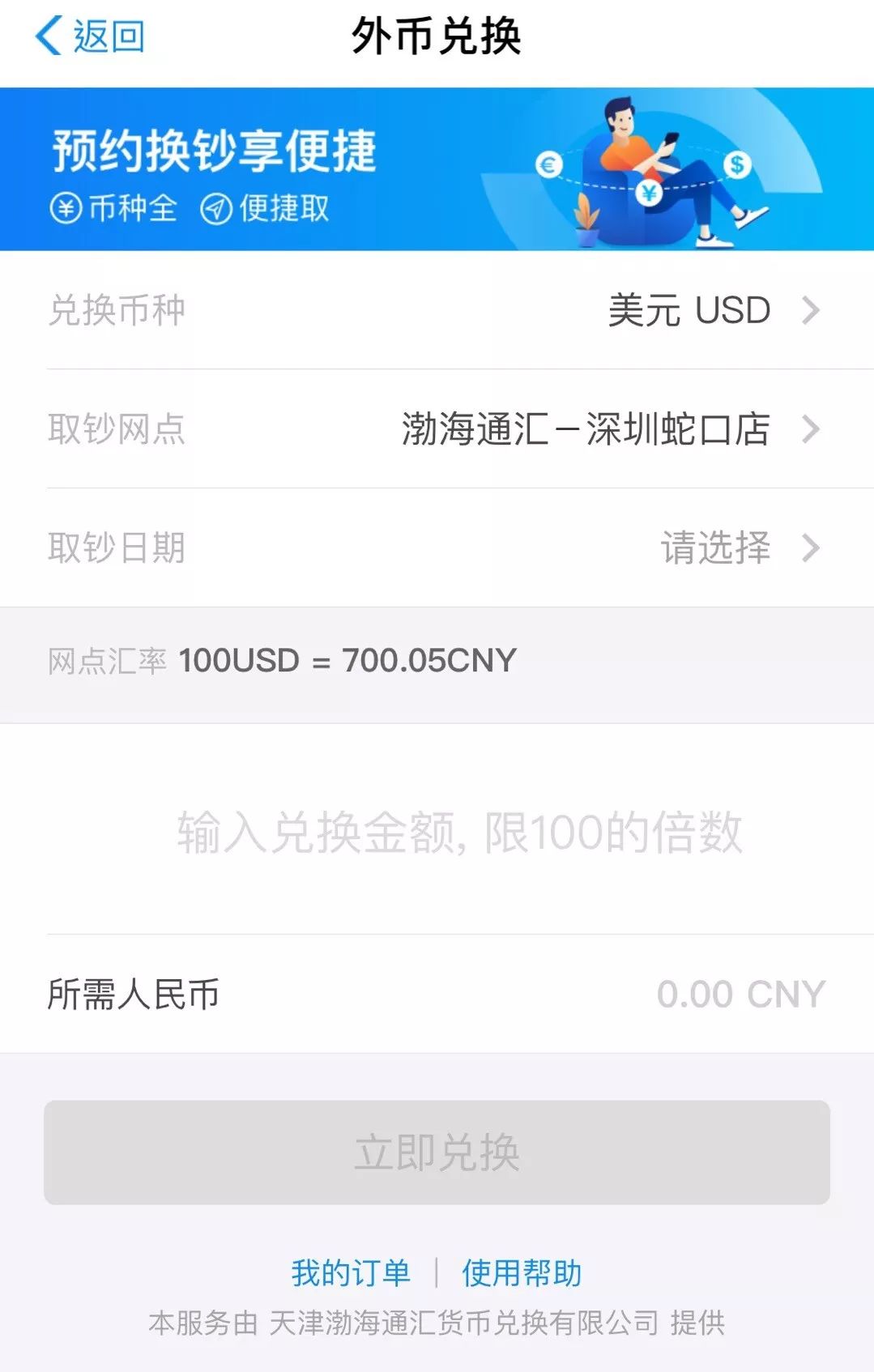Focus the 输入兑换金额 amount field

458,832
